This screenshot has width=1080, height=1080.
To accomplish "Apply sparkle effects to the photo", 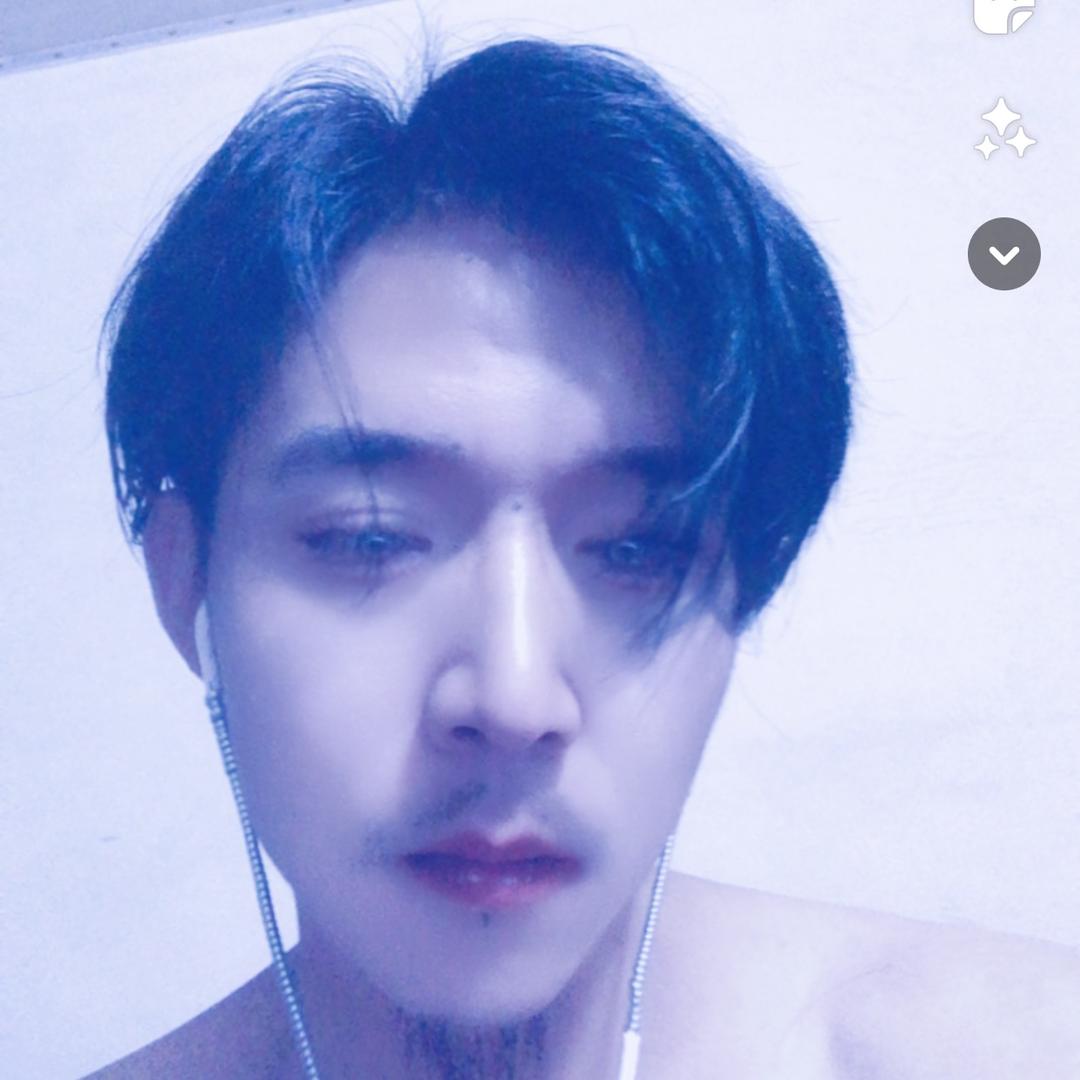I will click(1004, 130).
